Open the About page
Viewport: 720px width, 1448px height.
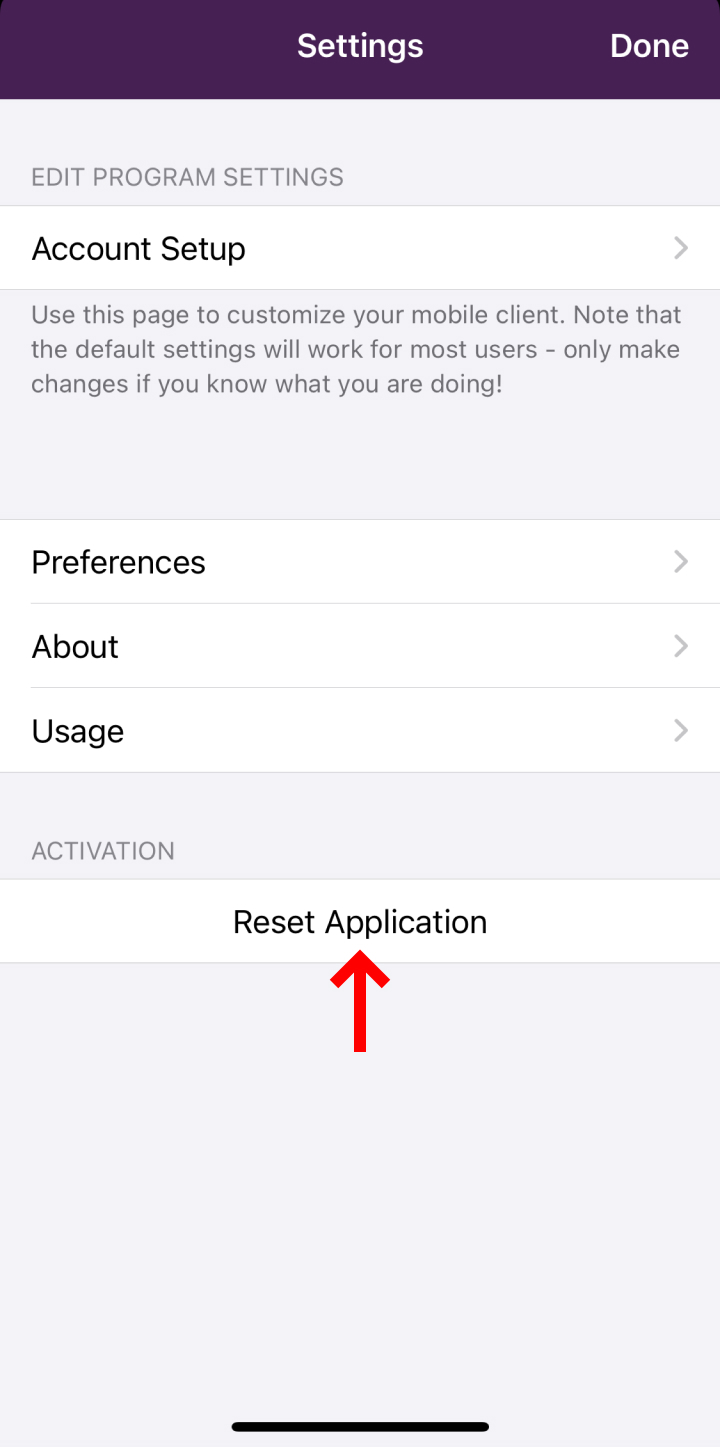pyautogui.click(x=360, y=646)
